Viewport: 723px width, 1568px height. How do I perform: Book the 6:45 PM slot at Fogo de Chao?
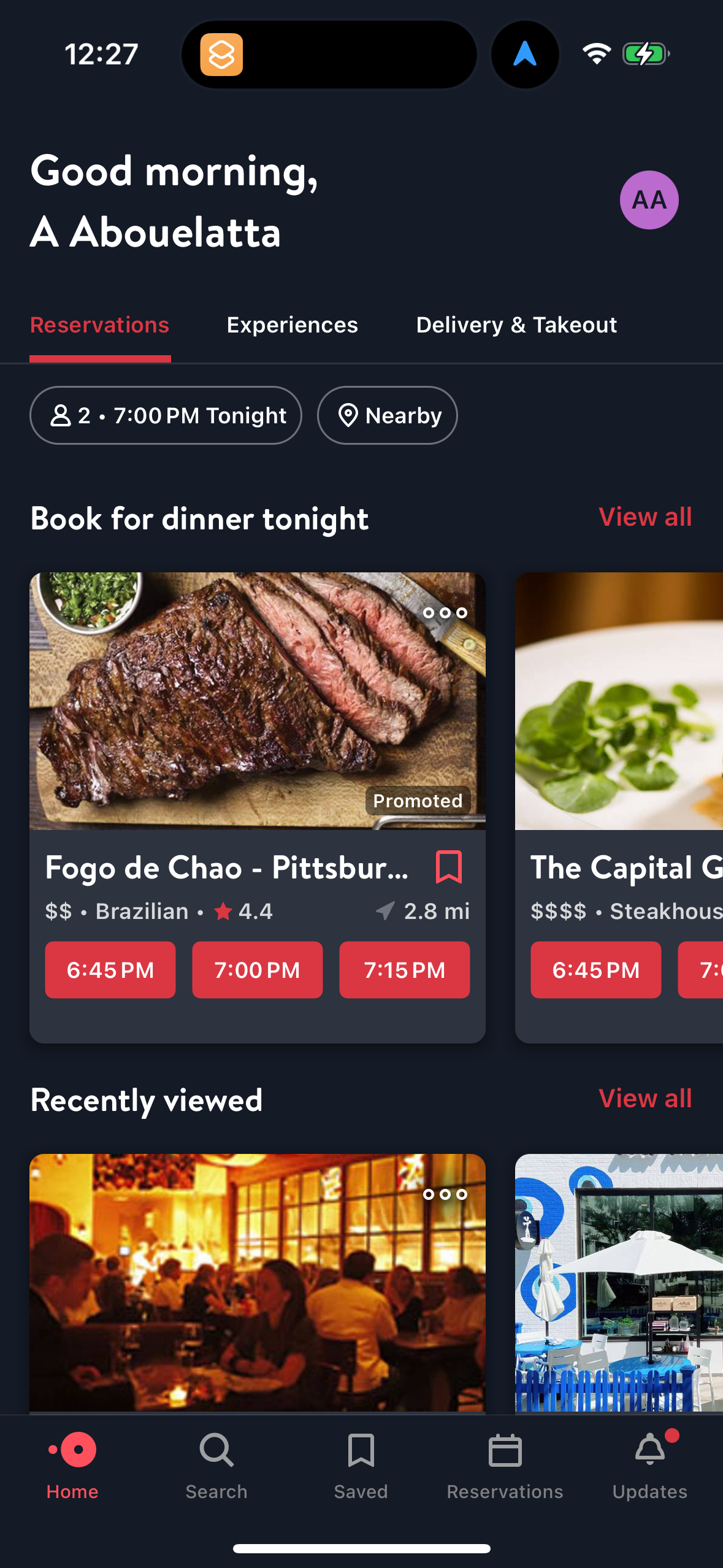click(110, 969)
